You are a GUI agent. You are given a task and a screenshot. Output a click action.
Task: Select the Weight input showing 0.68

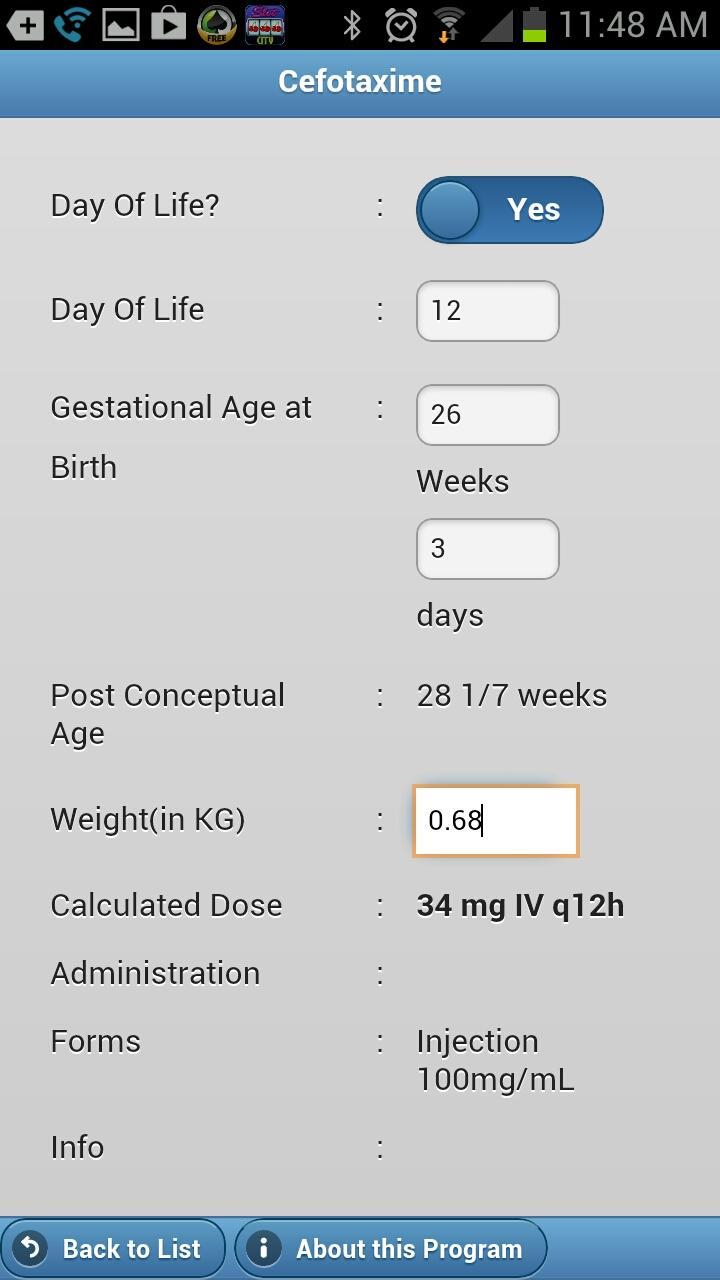click(x=494, y=820)
